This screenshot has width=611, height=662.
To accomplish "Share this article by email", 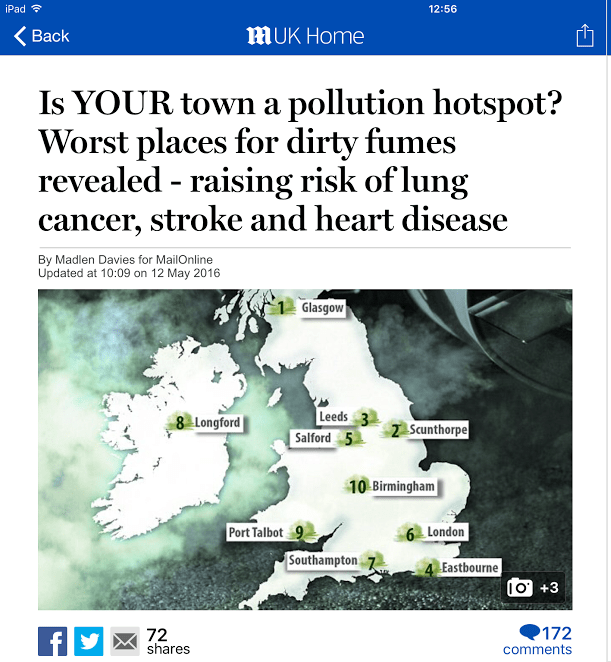I will coord(124,641).
